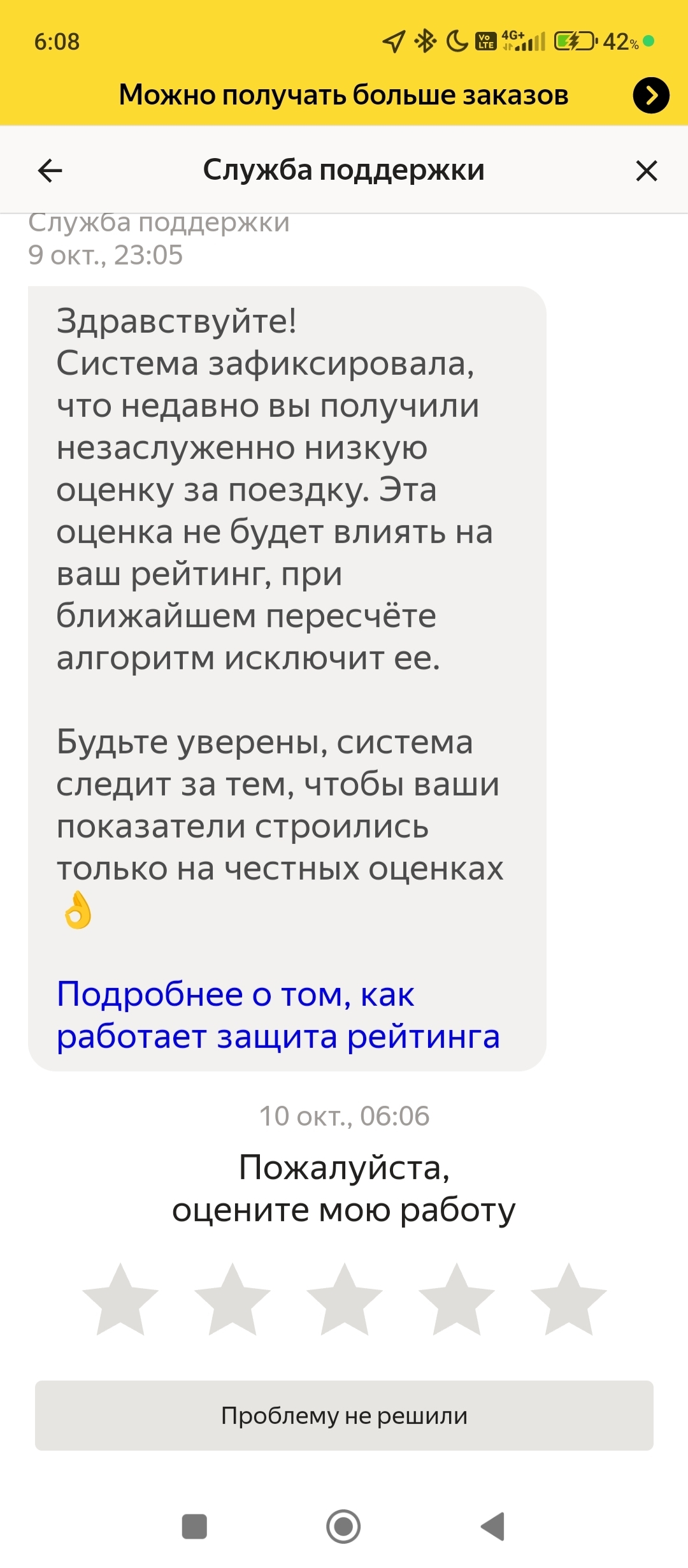Open recent apps from navigation bar
Screen dimensions: 688x1568
(194, 1527)
